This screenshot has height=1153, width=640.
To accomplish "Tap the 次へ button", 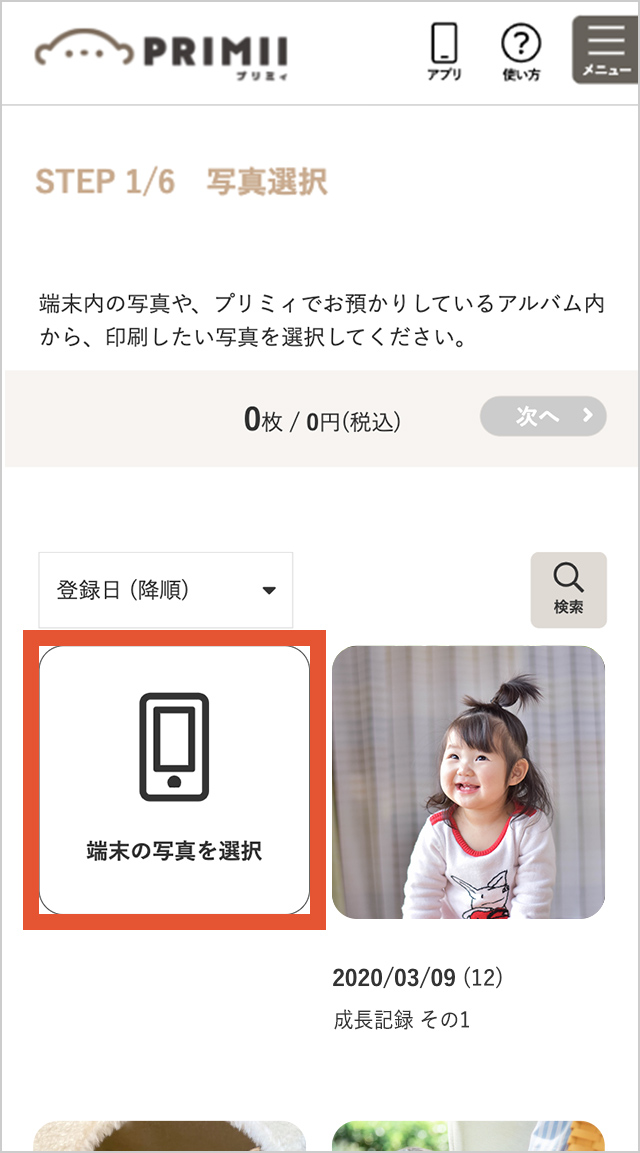I will 543,416.
